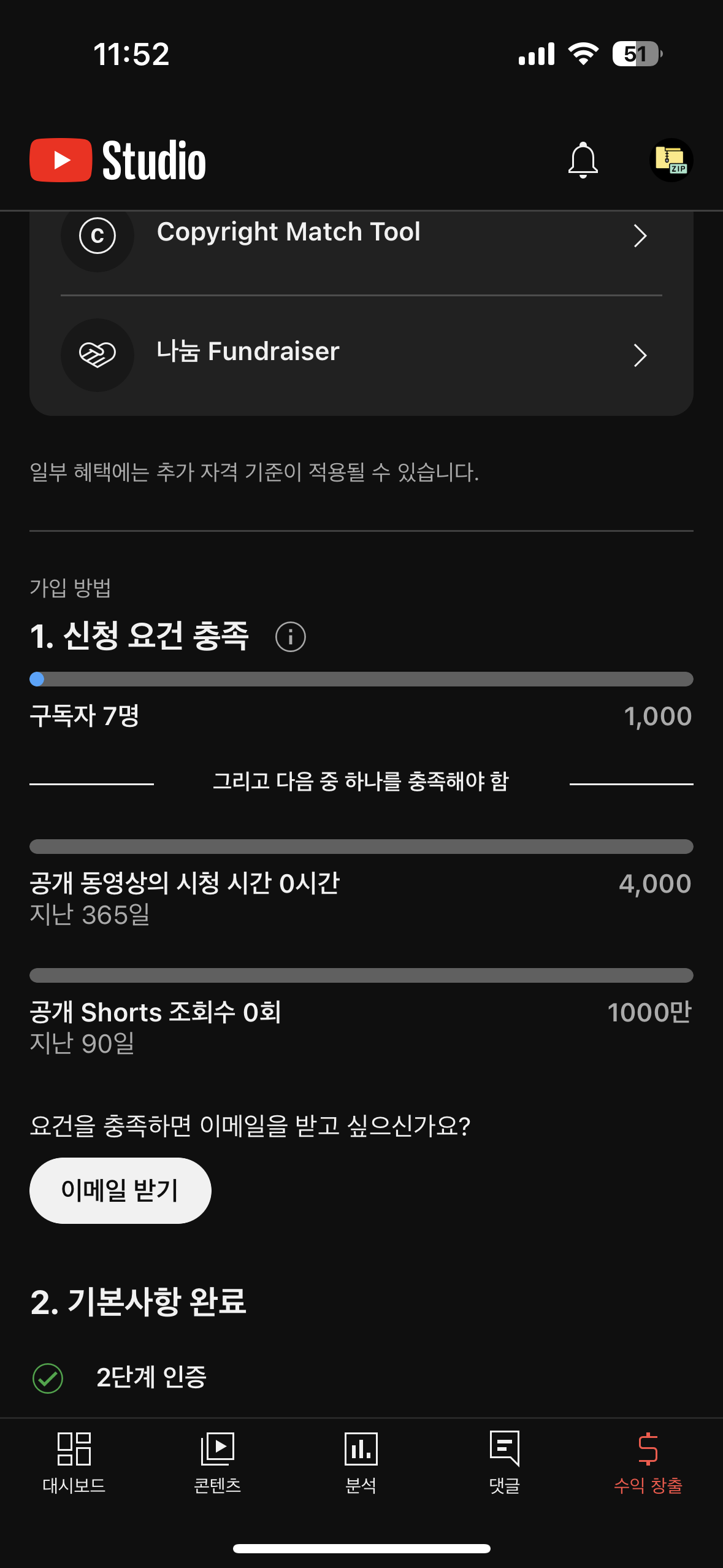Open your channel profile avatar
723x1568 pixels.
point(671,160)
